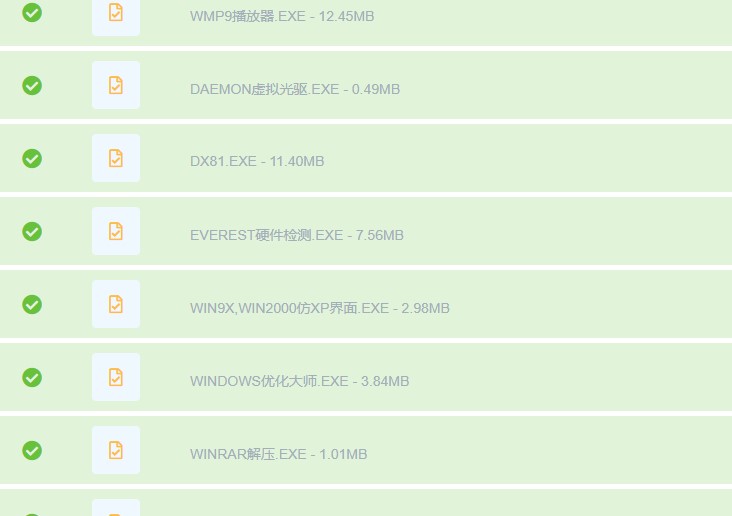Screen dimensions: 732x516
Task: Open the DAEMON虚拟光驱.EXE file row
Action: 295,89
